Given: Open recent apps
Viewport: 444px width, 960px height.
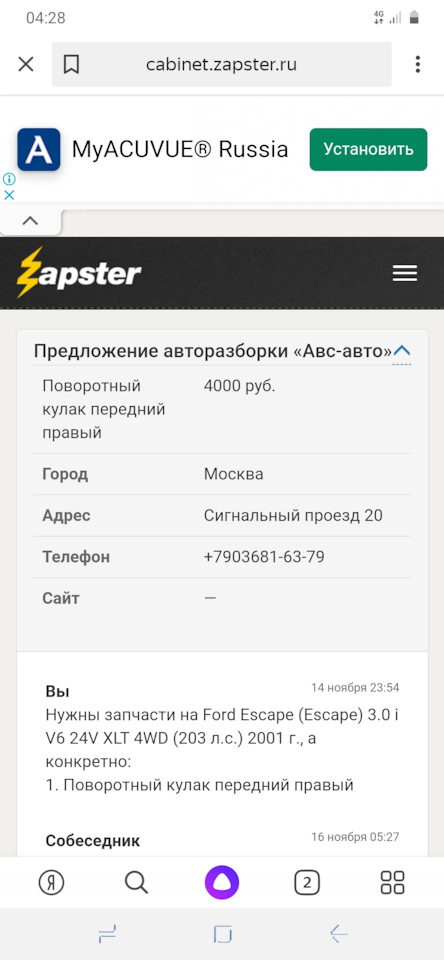Looking at the screenshot, I should click(107, 934).
